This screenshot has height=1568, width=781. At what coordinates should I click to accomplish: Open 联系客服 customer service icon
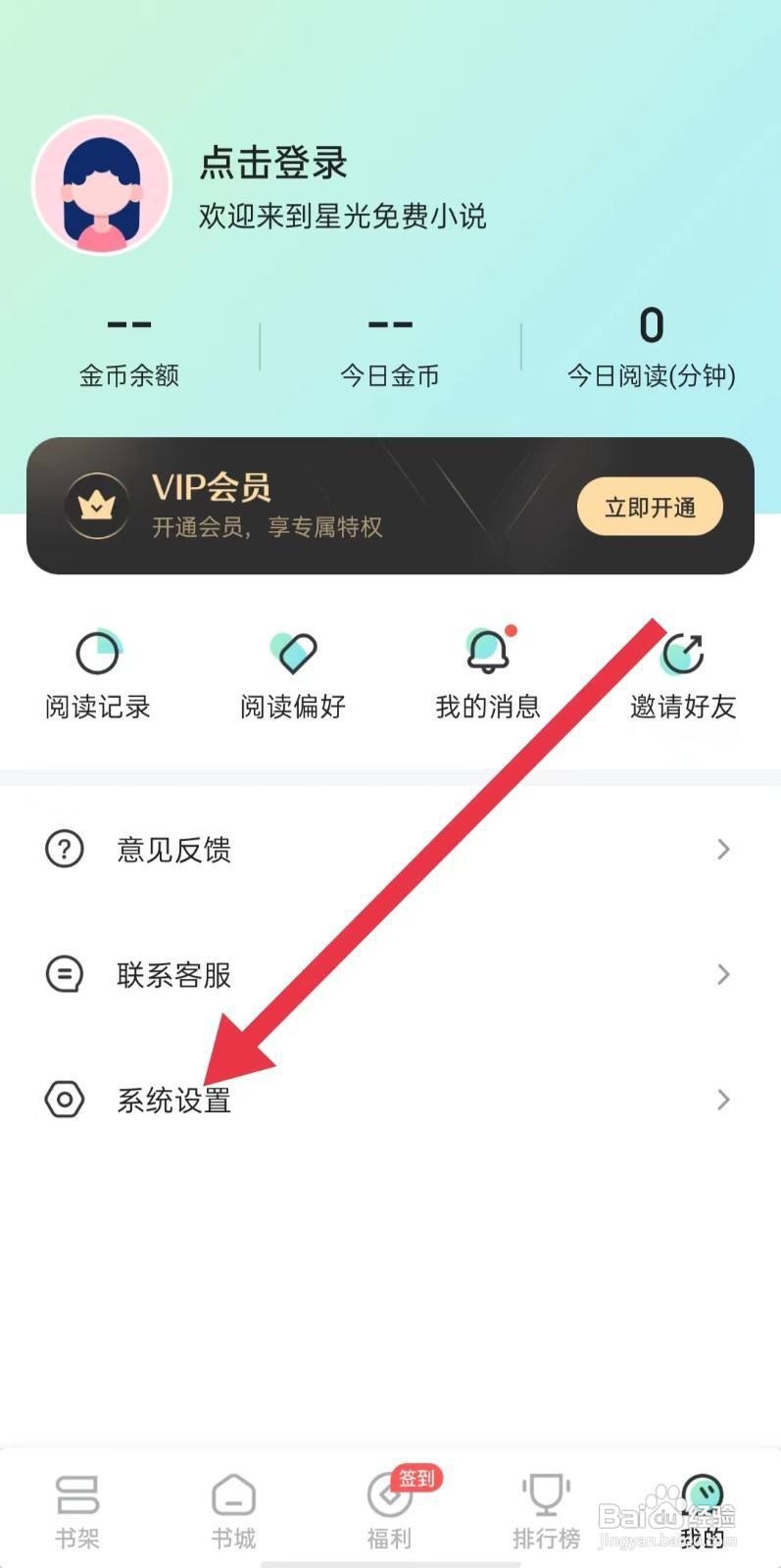click(64, 974)
